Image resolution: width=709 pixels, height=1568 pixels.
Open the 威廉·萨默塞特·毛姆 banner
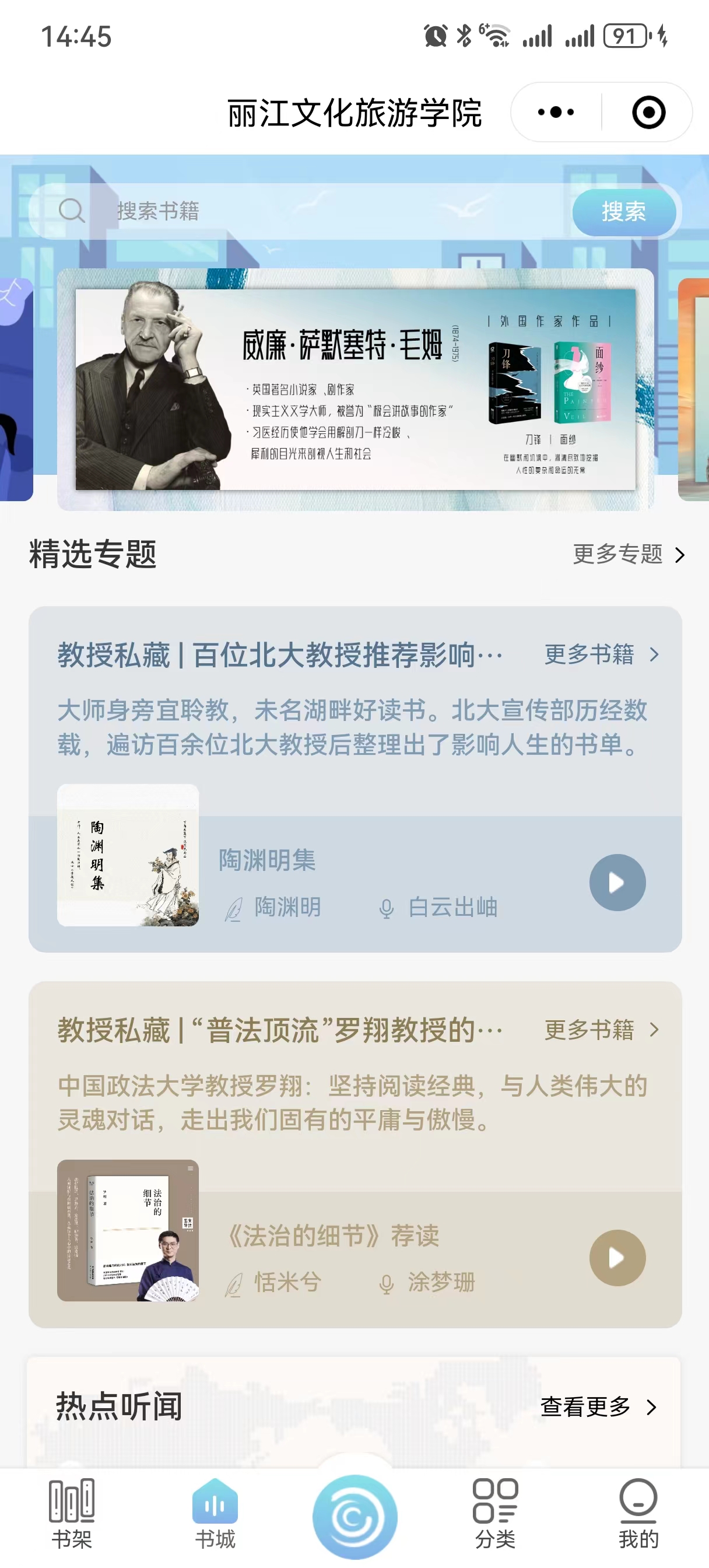[356, 390]
